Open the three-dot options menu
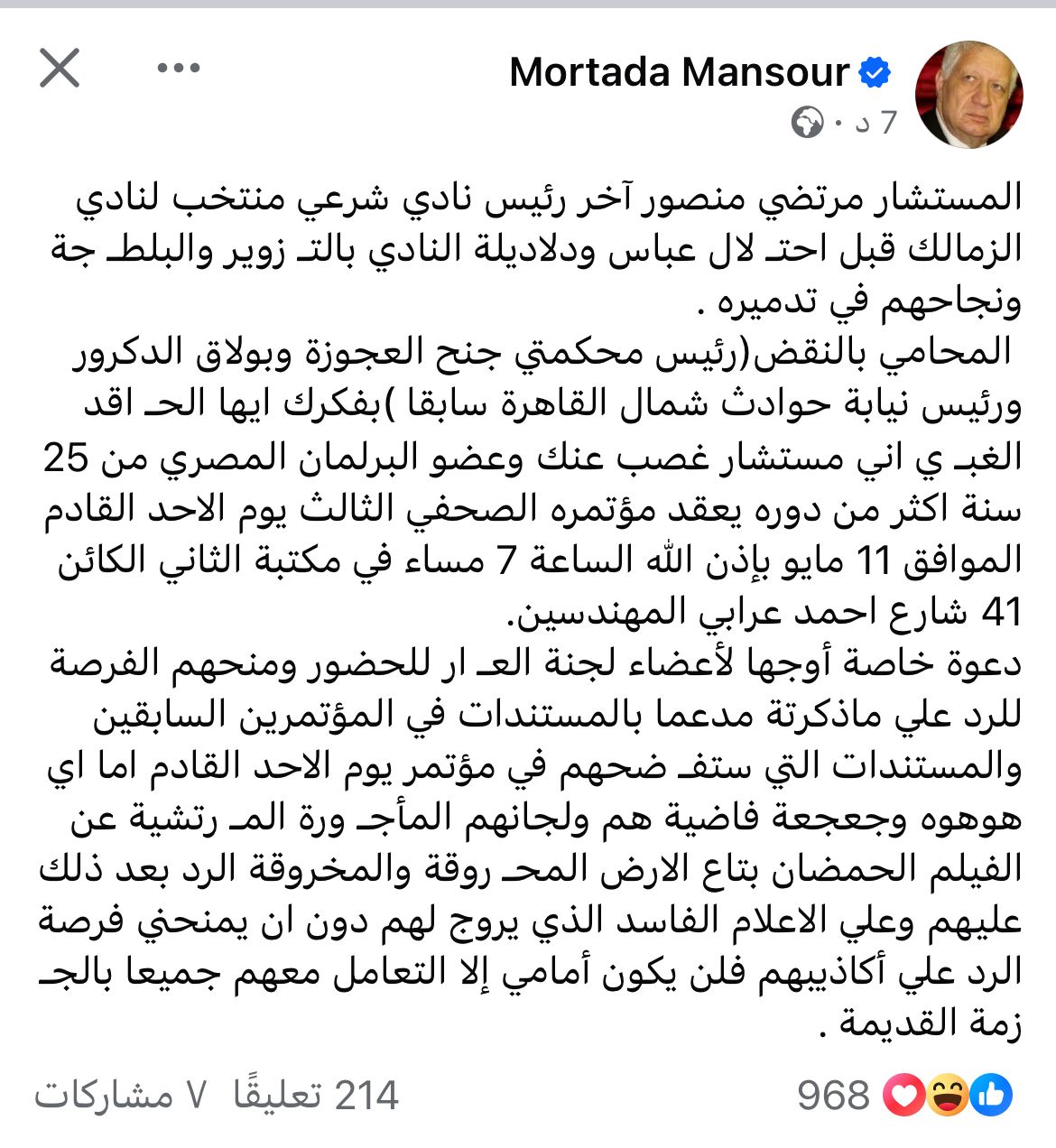The image size is (1056, 1148). [x=178, y=69]
